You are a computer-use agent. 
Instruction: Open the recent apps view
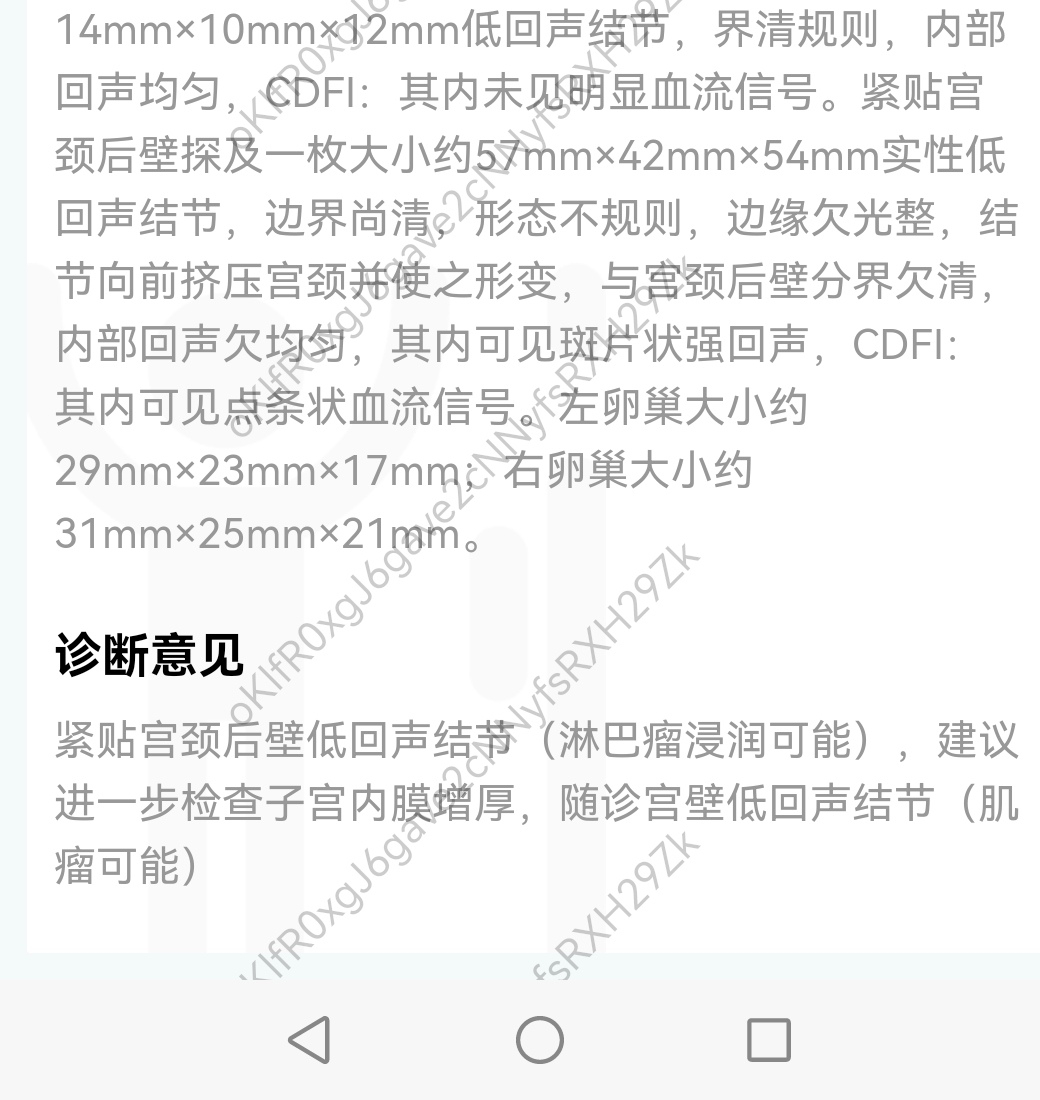(768, 1040)
